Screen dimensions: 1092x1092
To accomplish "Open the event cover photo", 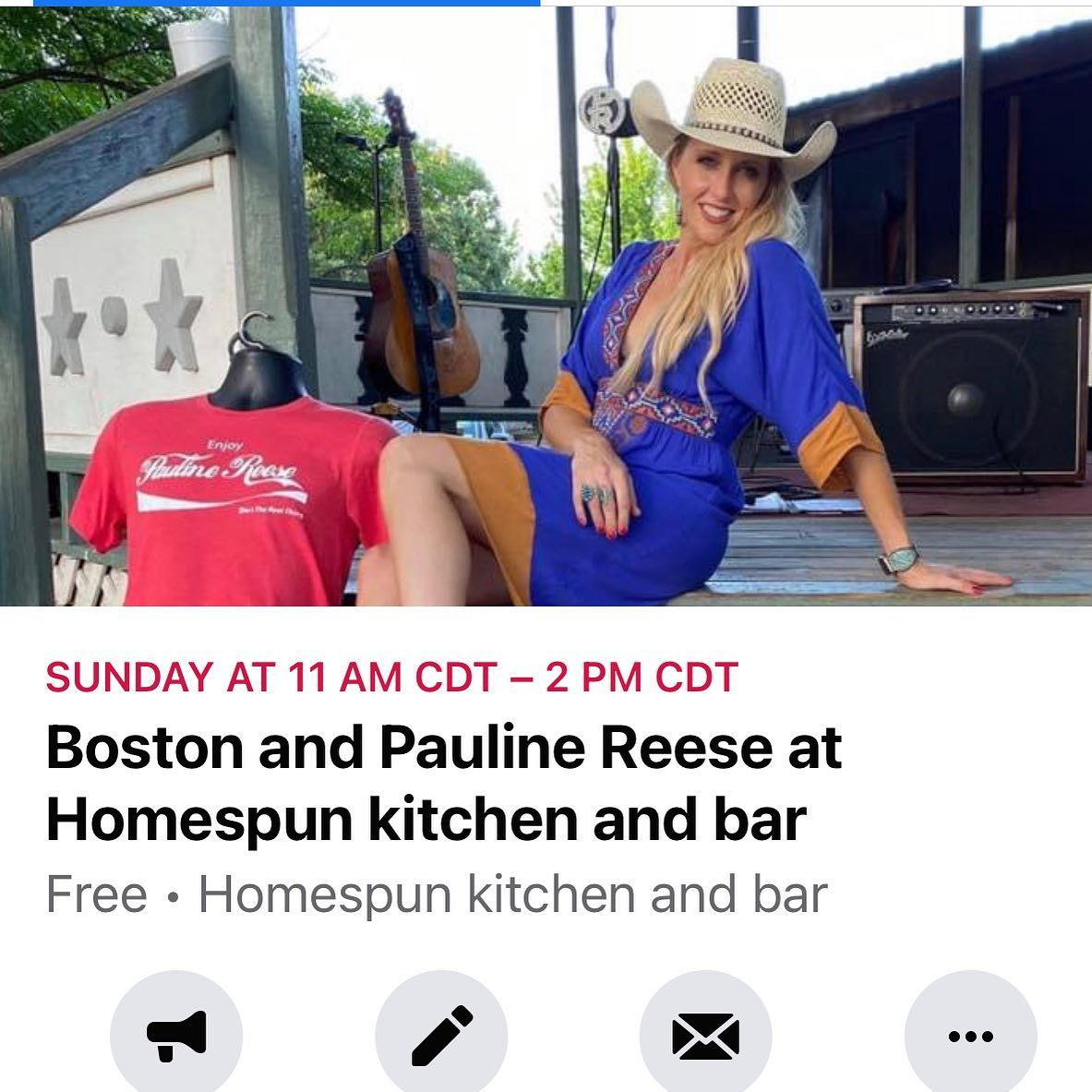I will pyautogui.click(x=546, y=306).
